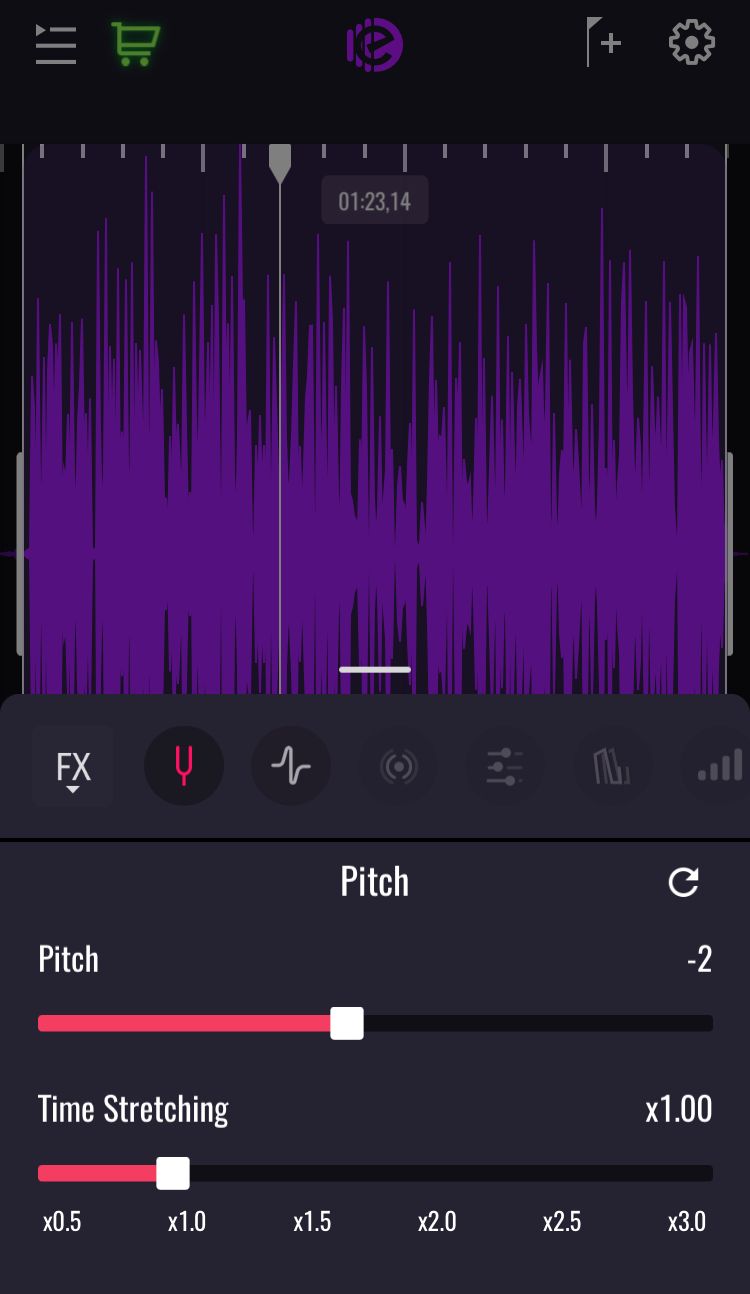Tap the app logo in the header
750x1294 pixels.
point(374,44)
